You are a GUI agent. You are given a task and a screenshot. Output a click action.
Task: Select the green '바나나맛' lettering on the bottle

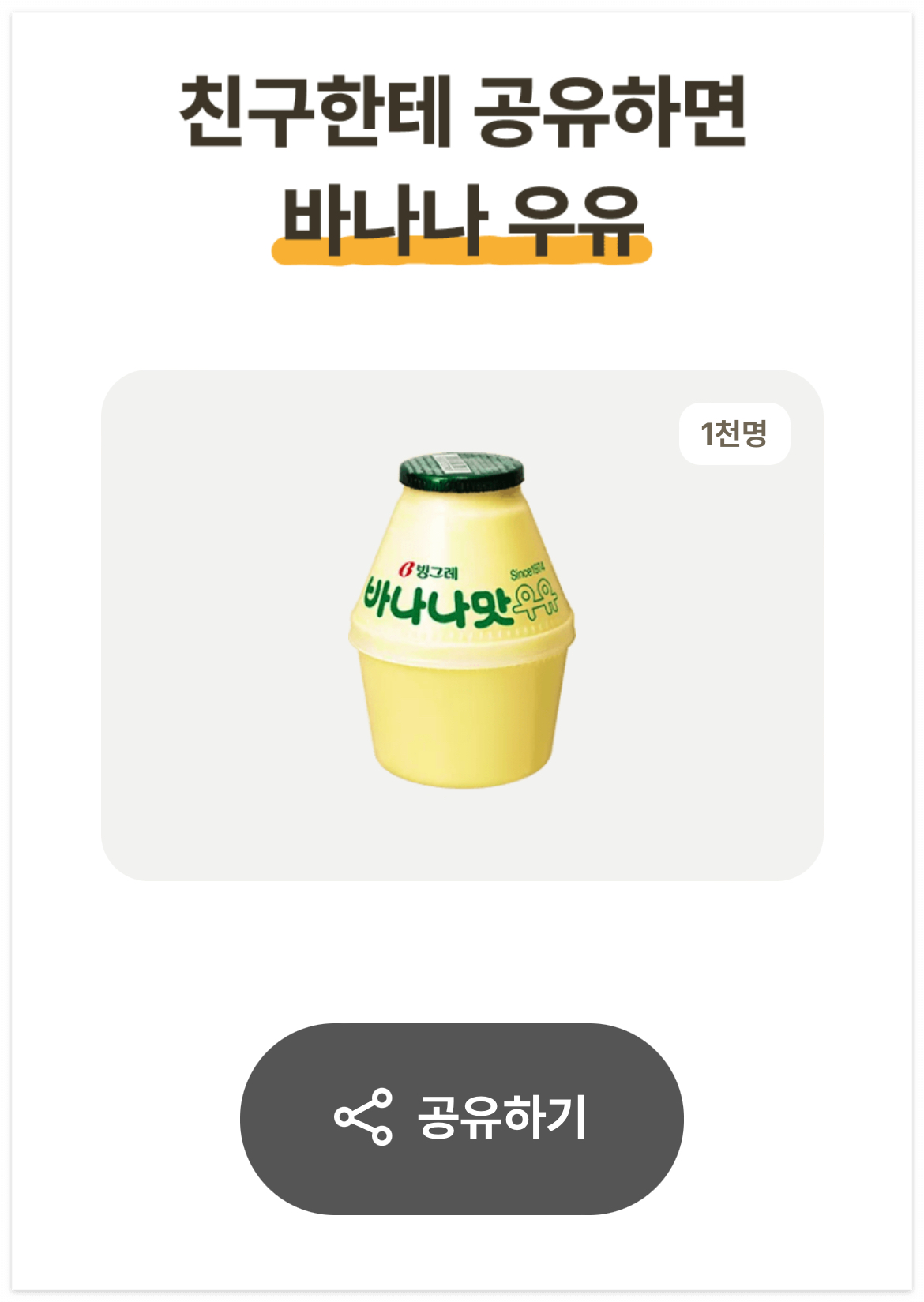point(438,602)
